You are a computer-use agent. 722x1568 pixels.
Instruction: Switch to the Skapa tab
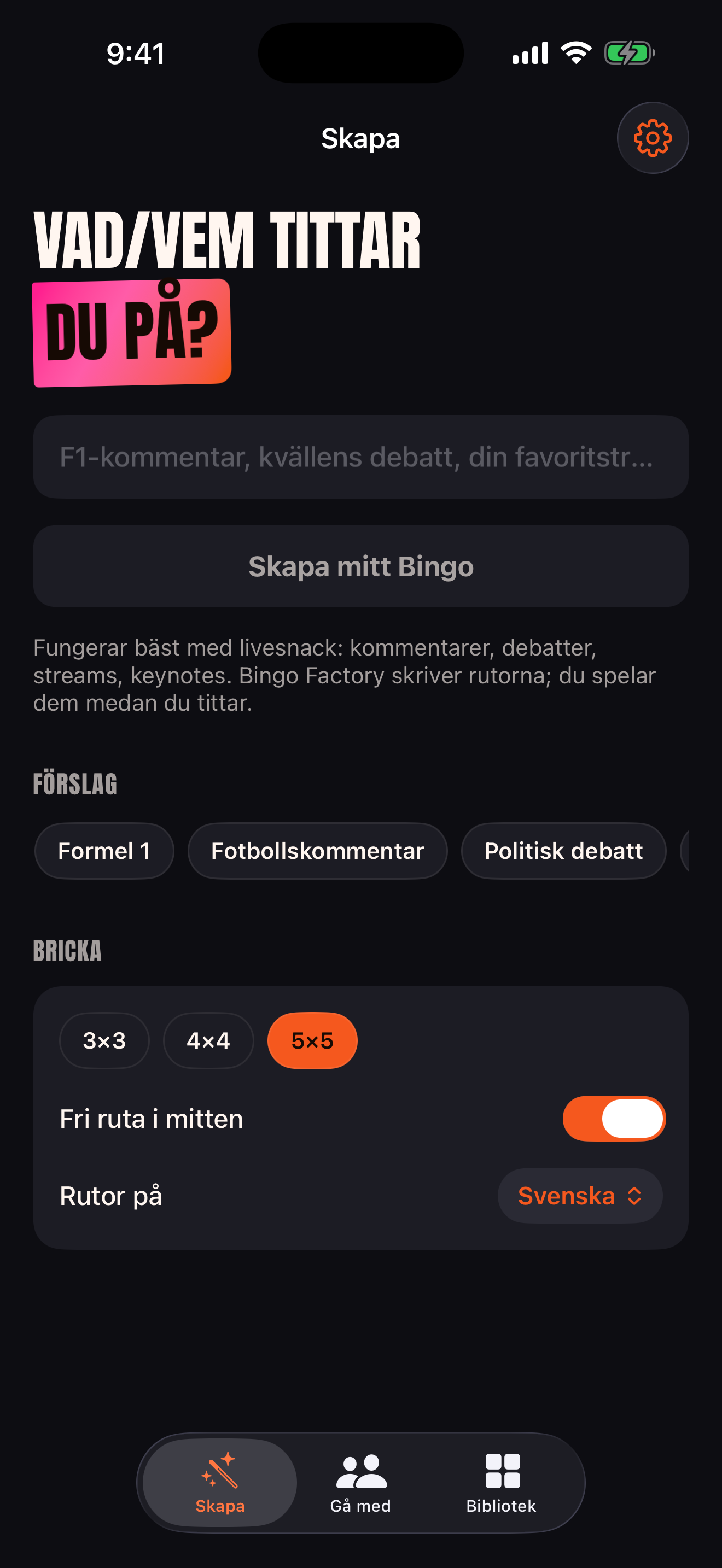[x=220, y=1483]
